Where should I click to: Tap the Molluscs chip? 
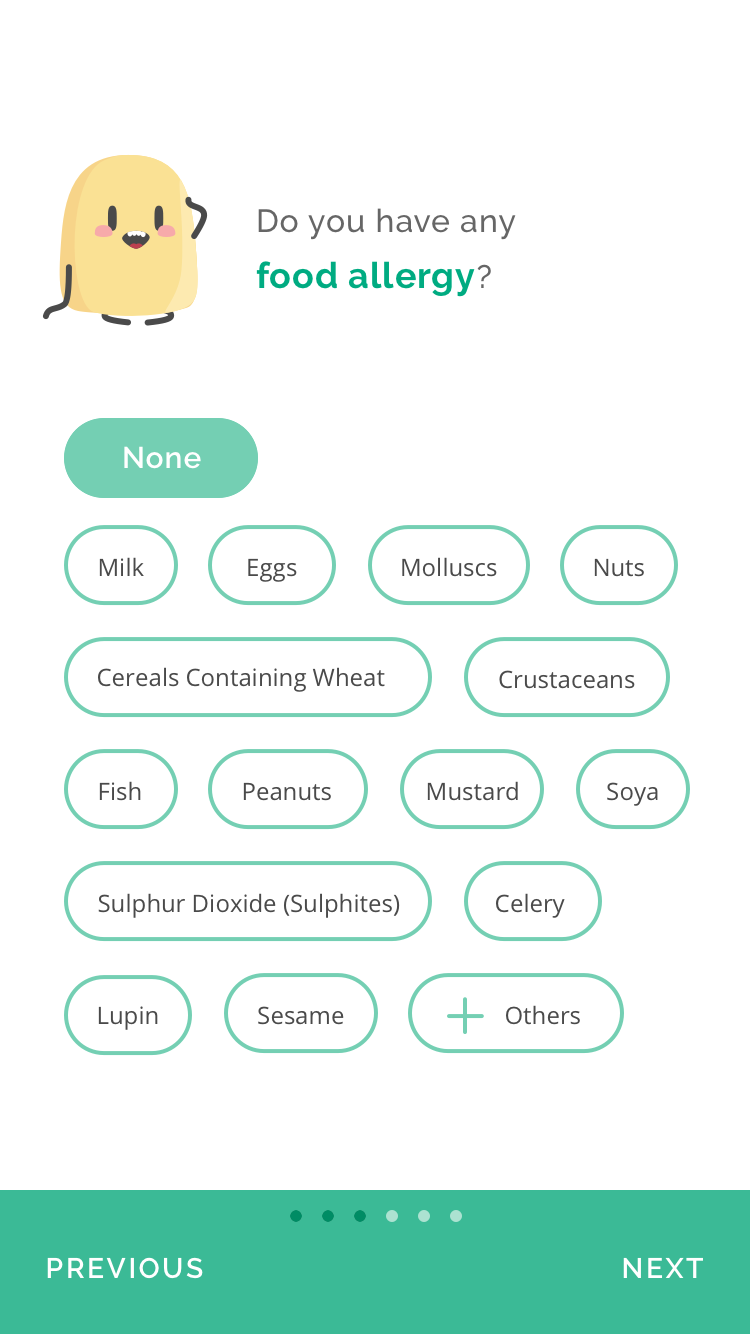449,566
